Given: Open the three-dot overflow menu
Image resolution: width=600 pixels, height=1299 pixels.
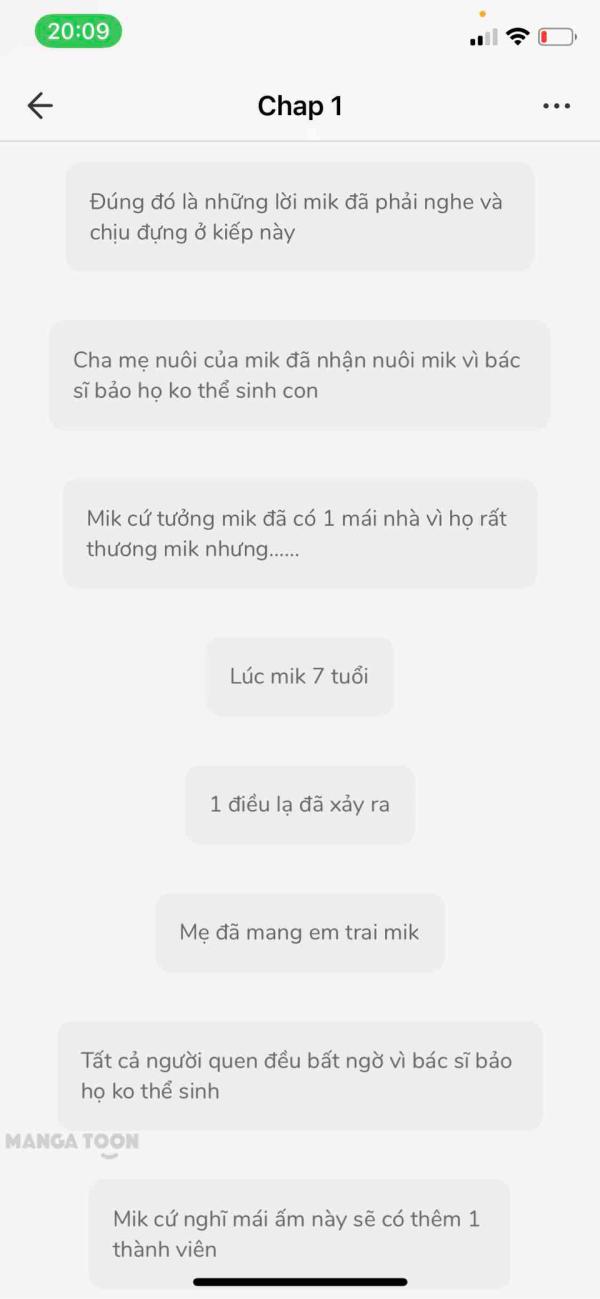Looking at the screenshot, I should click(x=557, y=106).
